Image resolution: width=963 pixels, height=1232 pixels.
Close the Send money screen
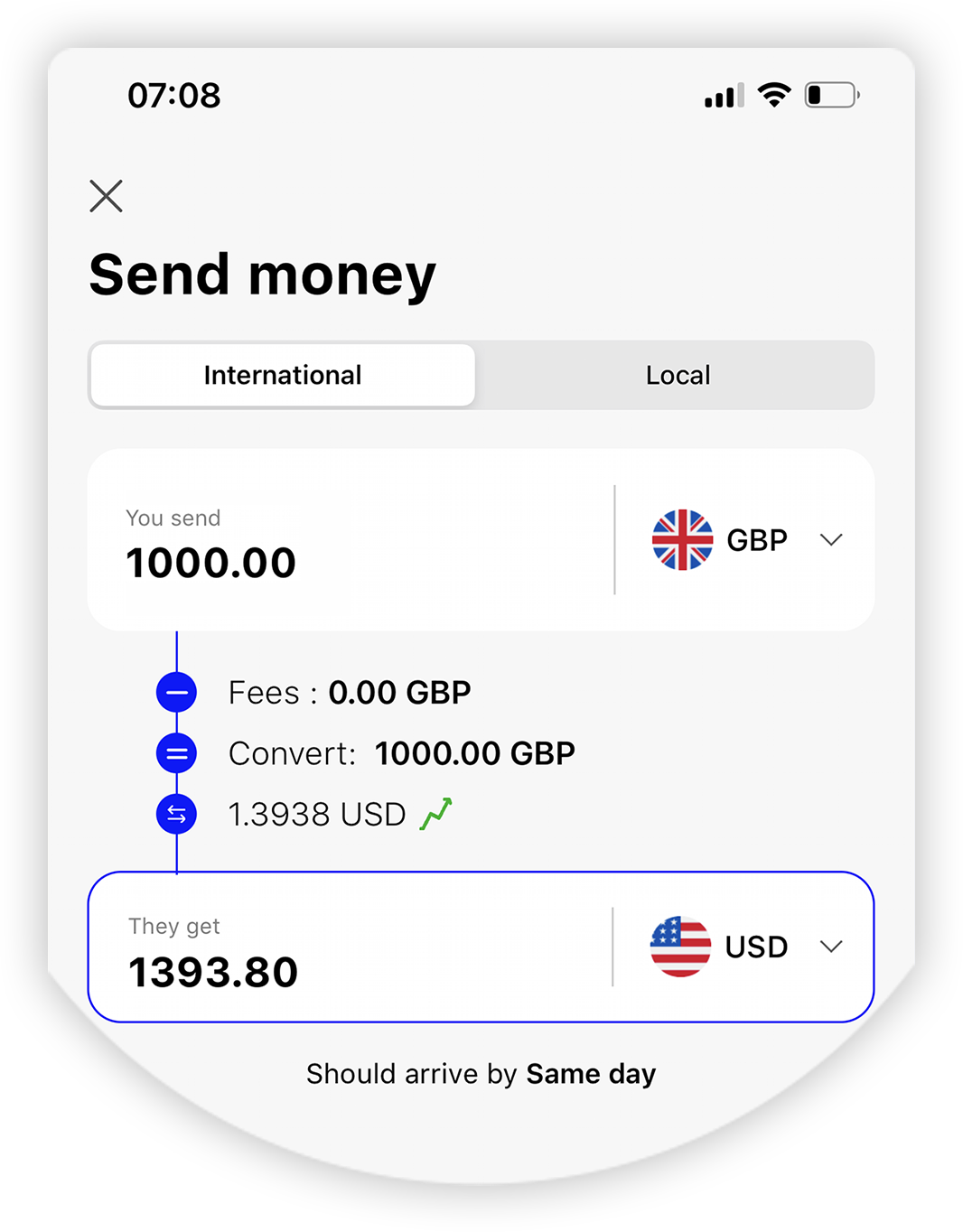click(x=106, y=196)
